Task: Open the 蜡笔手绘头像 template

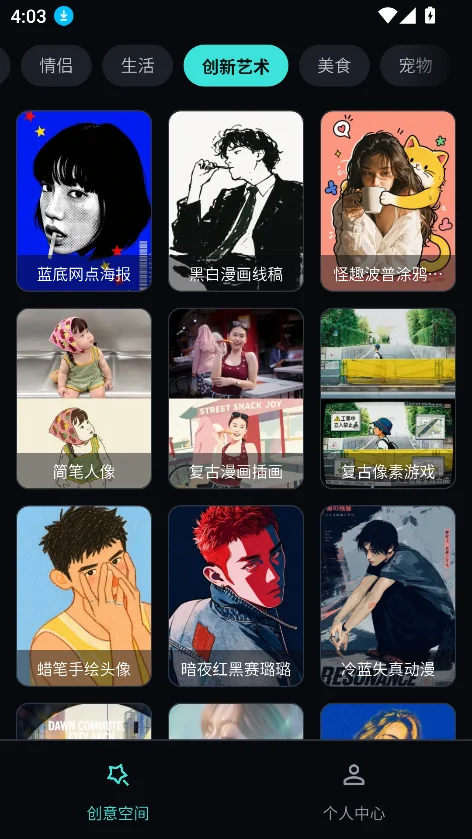Action: pos(84,596)
